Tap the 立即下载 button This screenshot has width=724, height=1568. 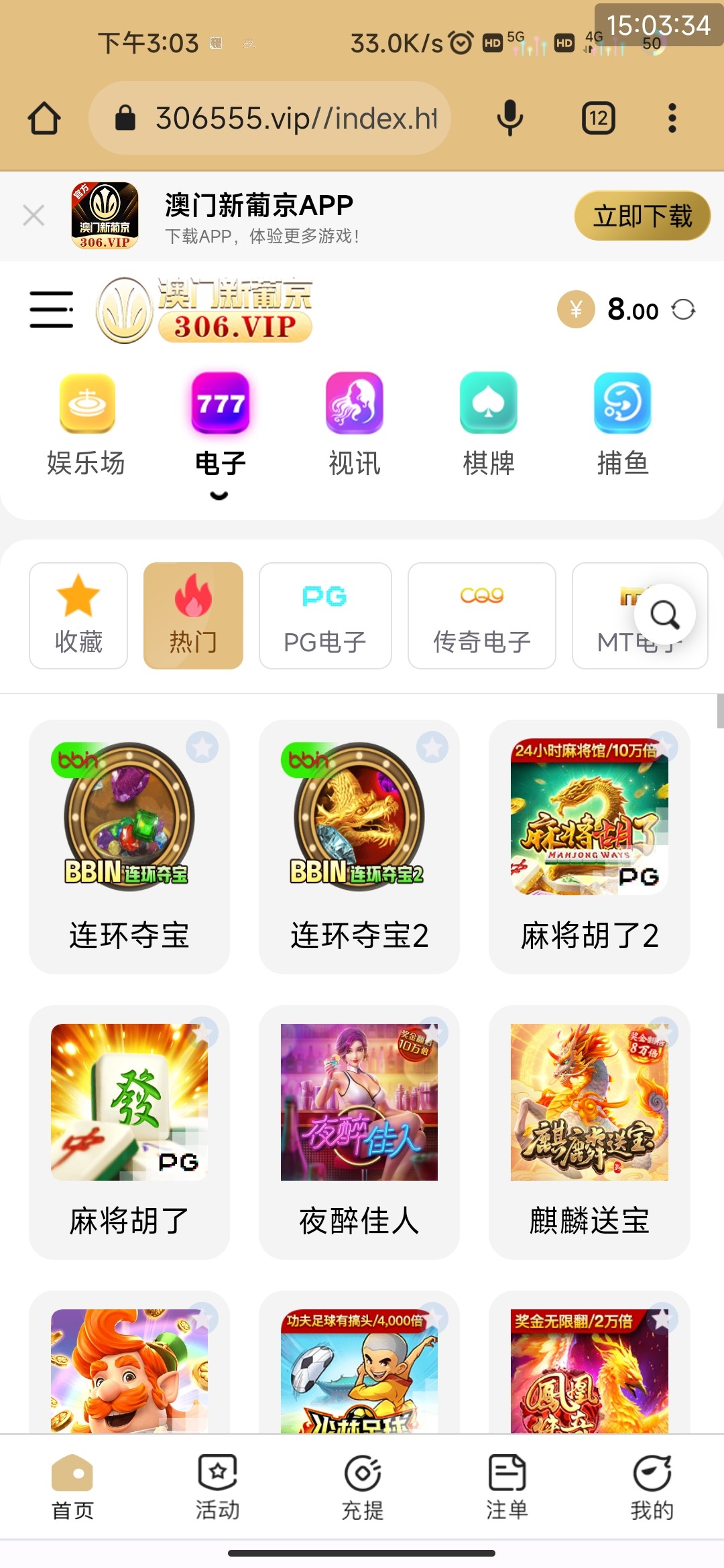(x=642, y=216)
